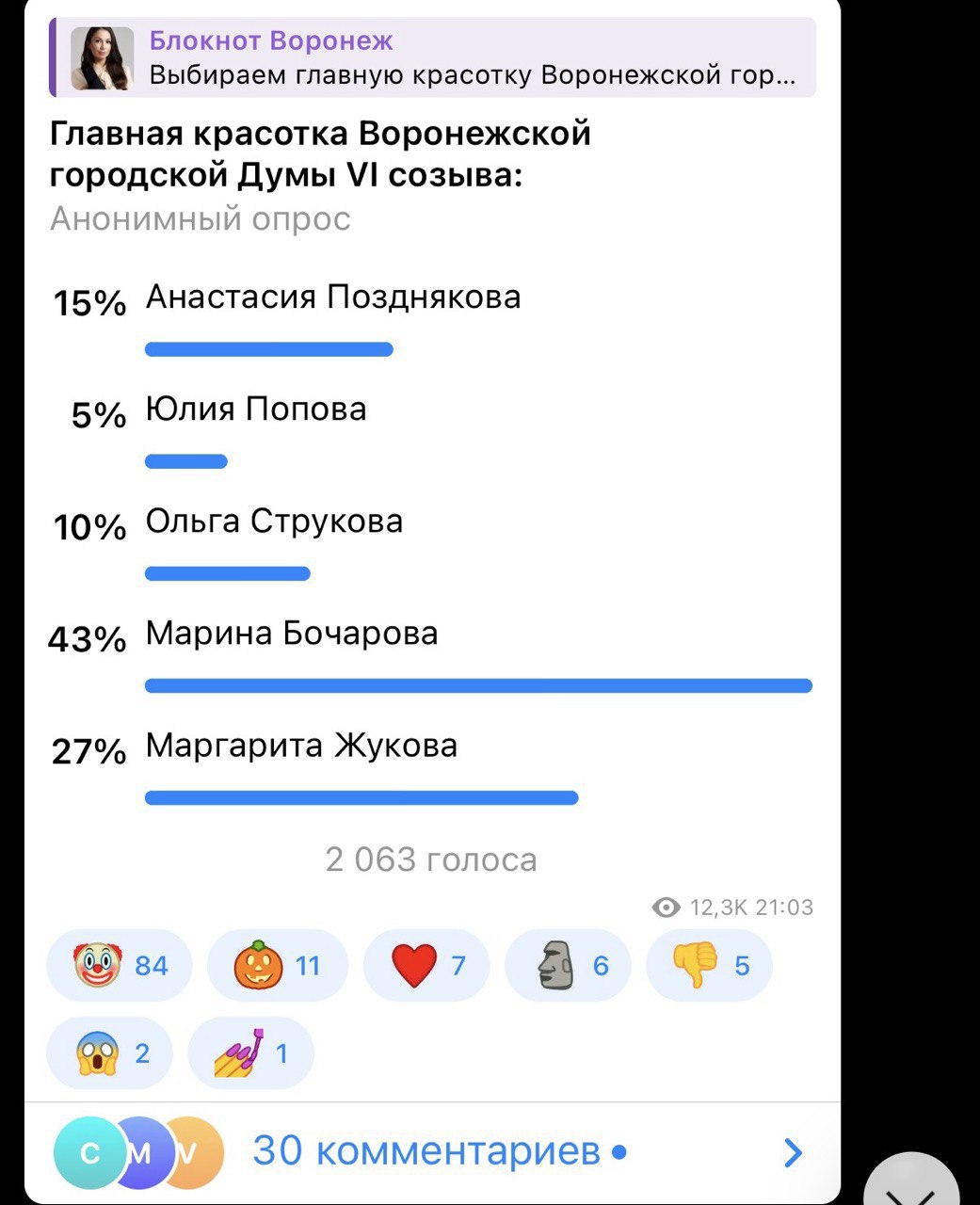Open the quoted Блокнот Воронеж message
The width and height of the screenshot is (980, 1205).
pos(433,57)
